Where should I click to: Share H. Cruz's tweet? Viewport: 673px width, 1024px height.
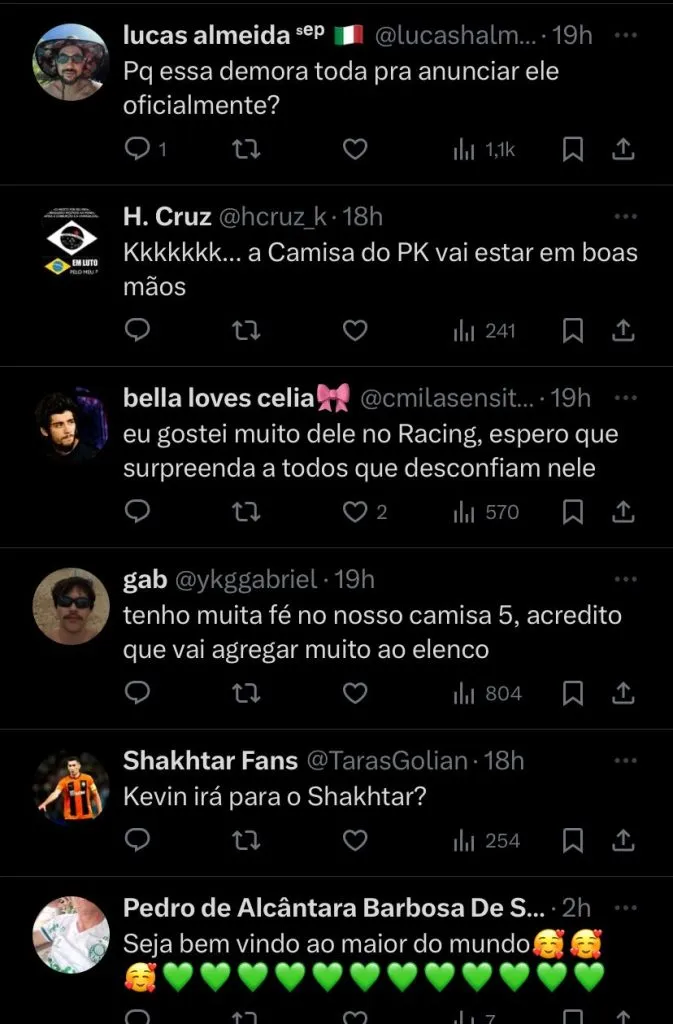tap(623, 330)
